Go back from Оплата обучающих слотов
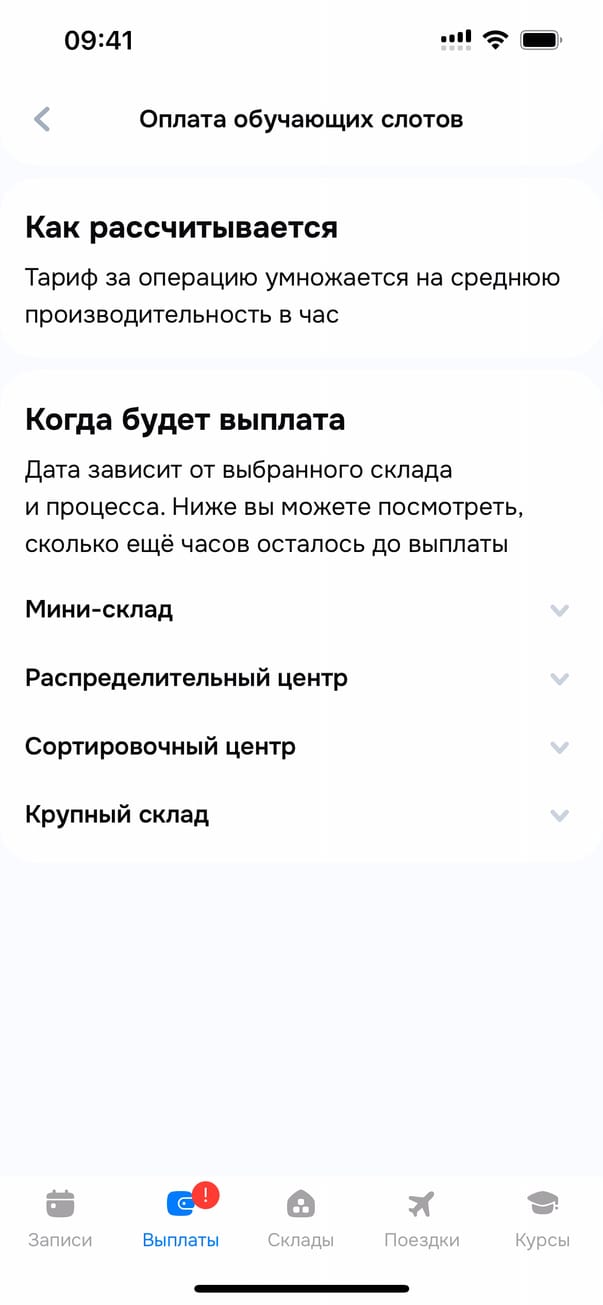Screen dimensions: 603x1305 42,120
